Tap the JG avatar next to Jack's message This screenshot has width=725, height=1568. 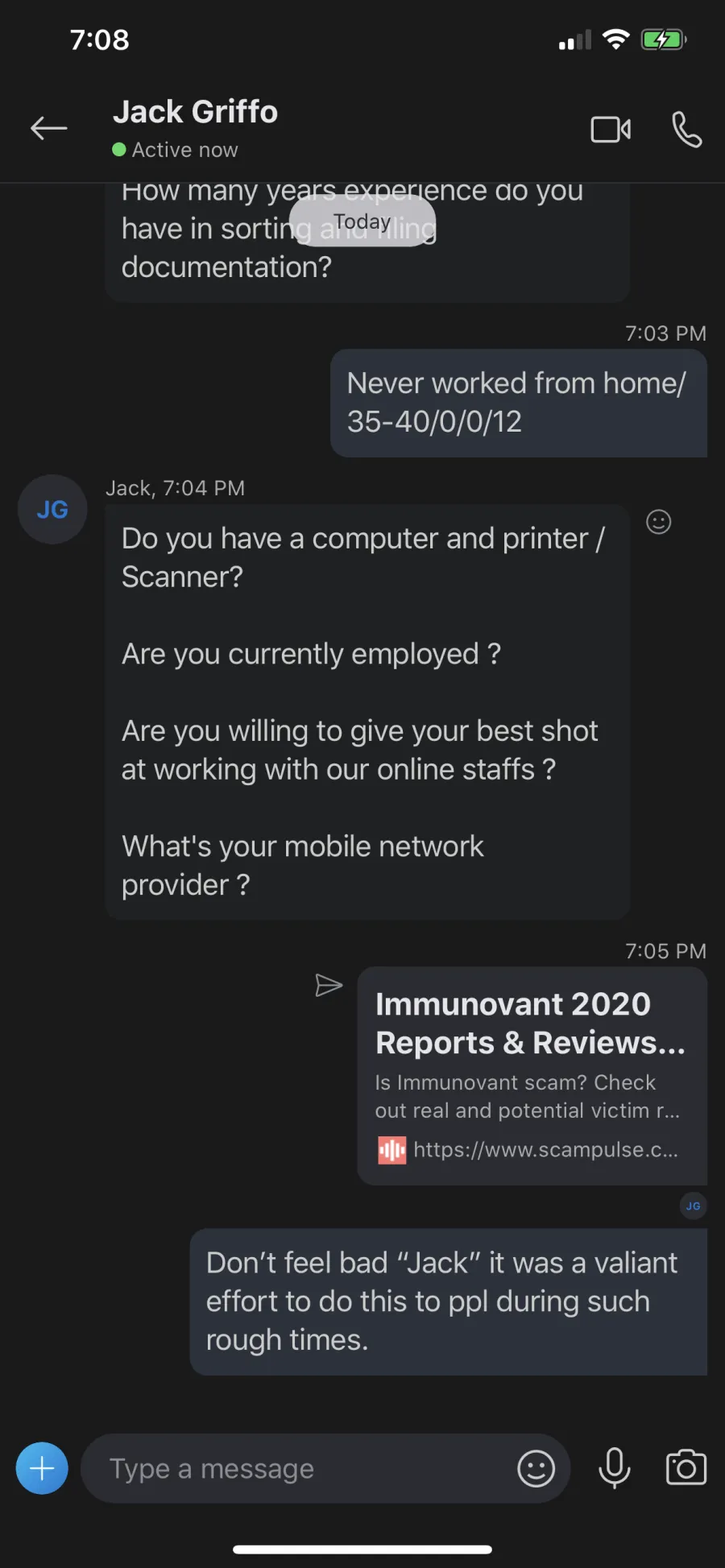coord(52,509)
